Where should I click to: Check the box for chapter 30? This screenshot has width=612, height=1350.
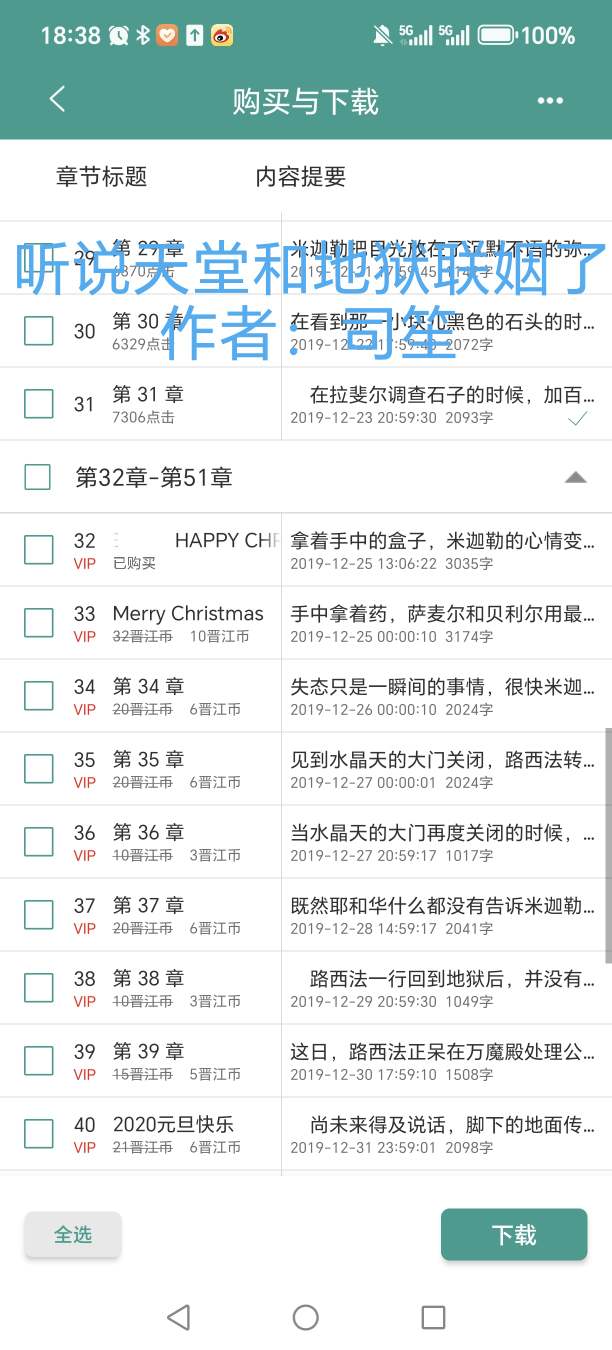point(38,331)
